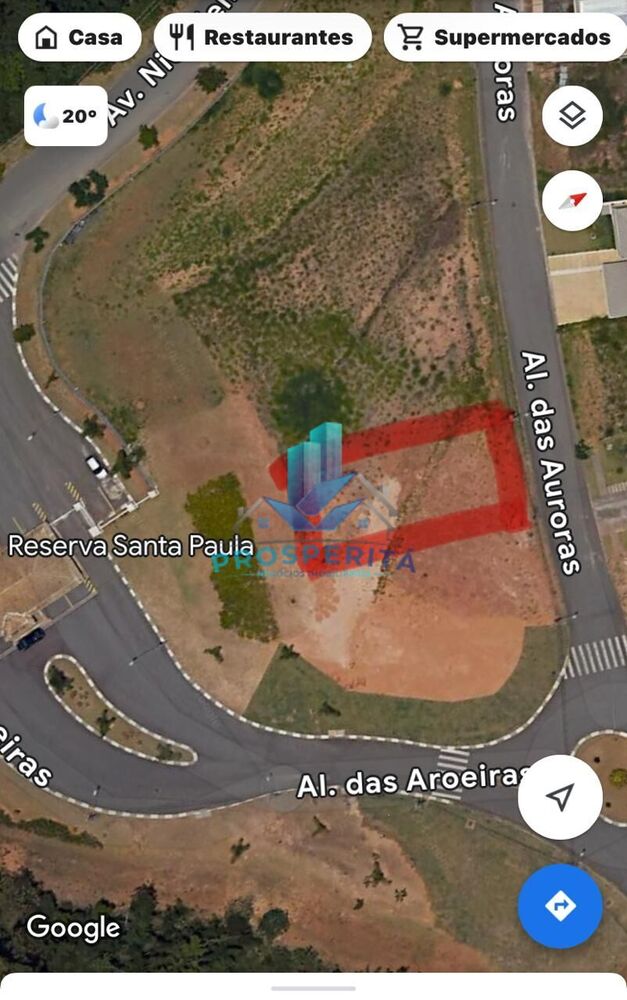The width and height of the screenshot is (627, 1000).
Task: Open the map layers selector
Action: pyautogui.click(x=572, y=116)
